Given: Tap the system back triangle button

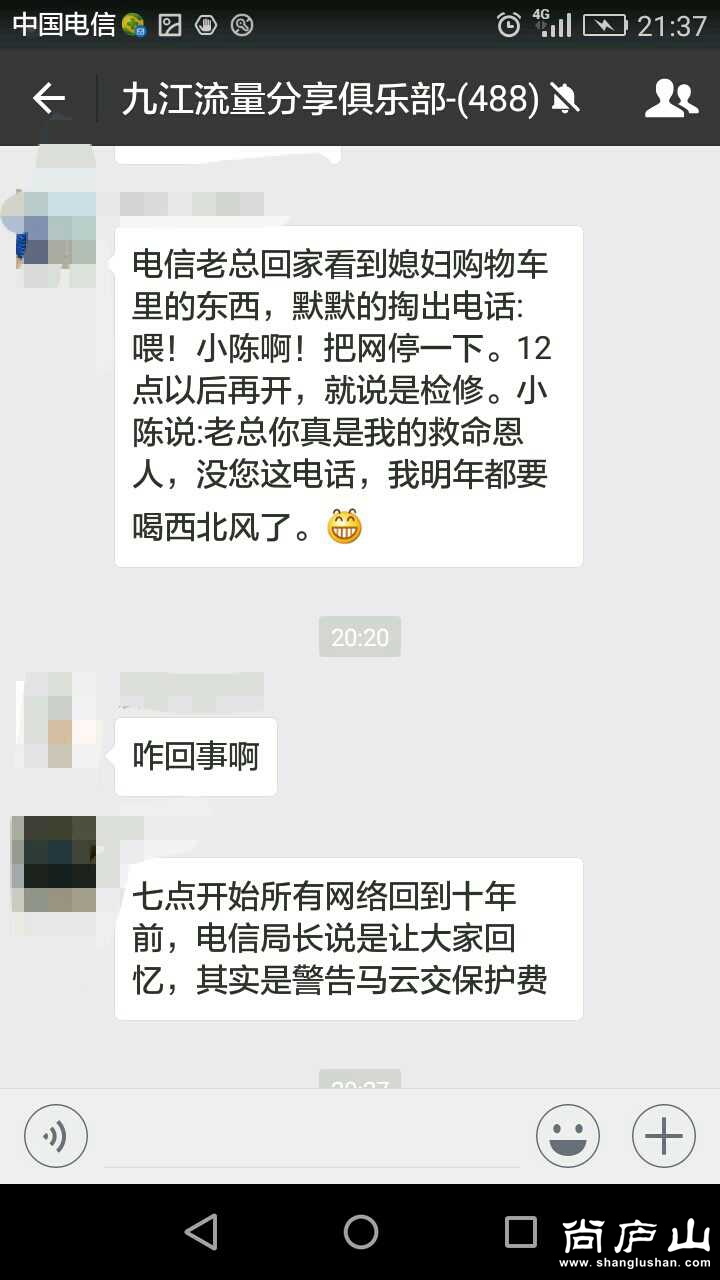Looking at the screenshot, I should pos(201,1232).
